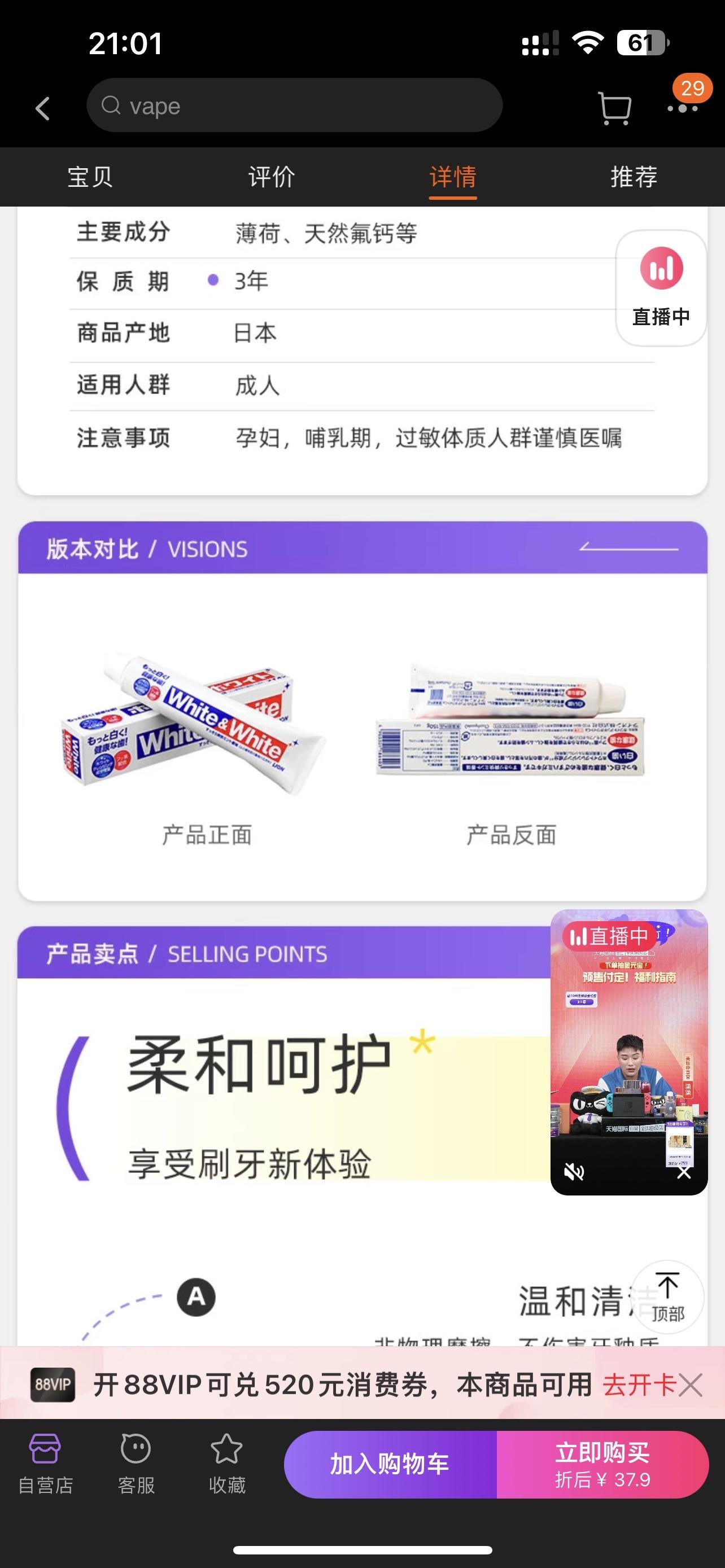Image resolution: width=725 pixels, height=1568 pixels.
Task: Open the shopping cart icon
Action: click(x=614, y=108)
